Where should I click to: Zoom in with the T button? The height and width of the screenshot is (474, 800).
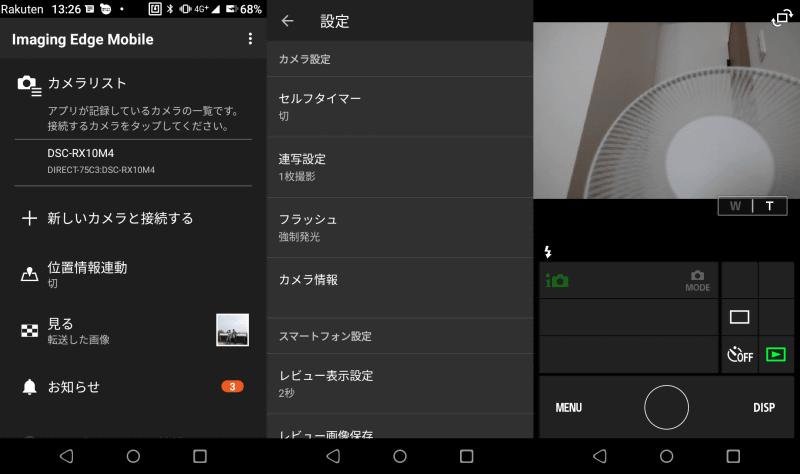[769, 206]
